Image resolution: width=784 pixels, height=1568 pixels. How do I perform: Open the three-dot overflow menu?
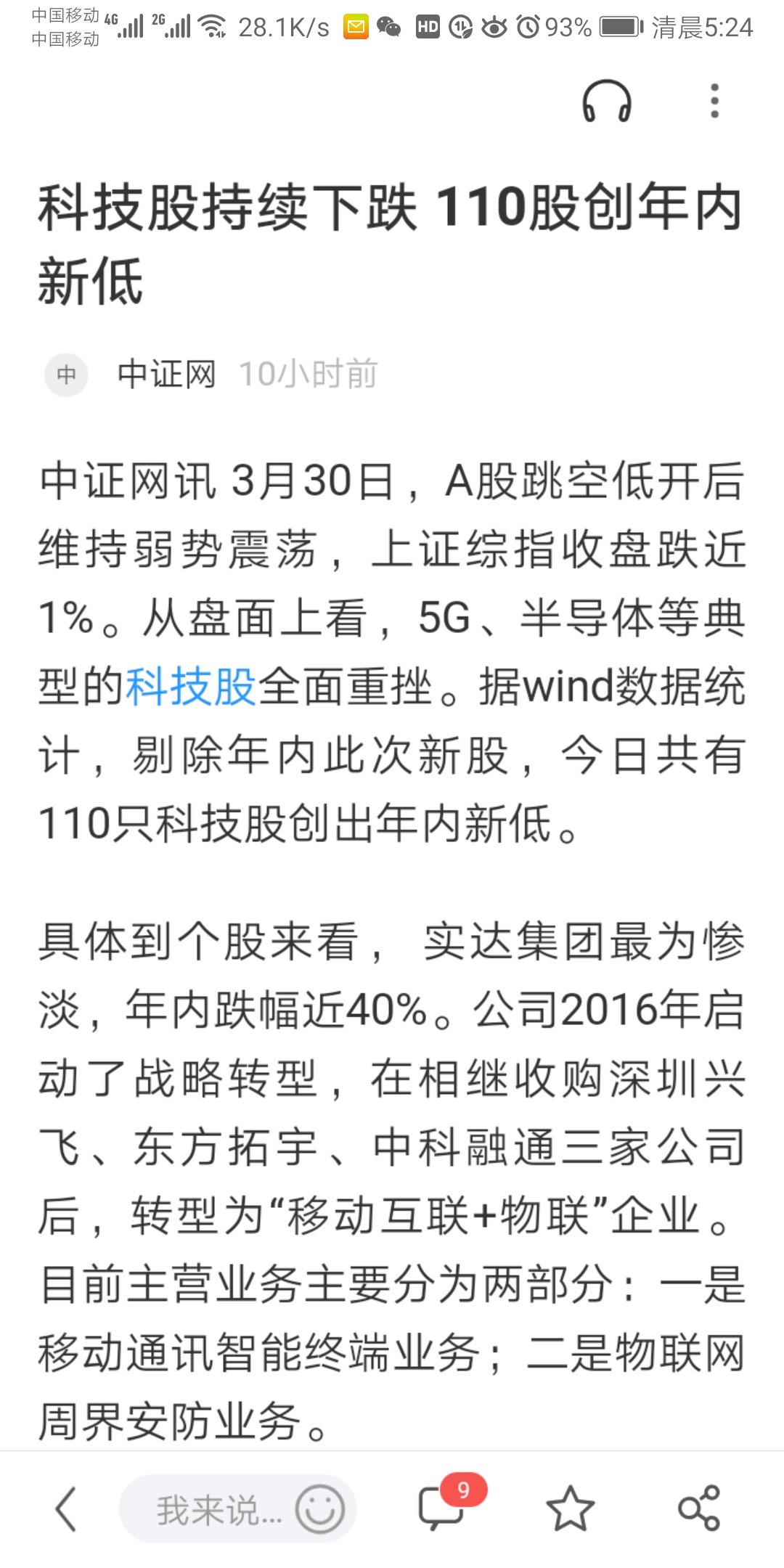point(714,101)
